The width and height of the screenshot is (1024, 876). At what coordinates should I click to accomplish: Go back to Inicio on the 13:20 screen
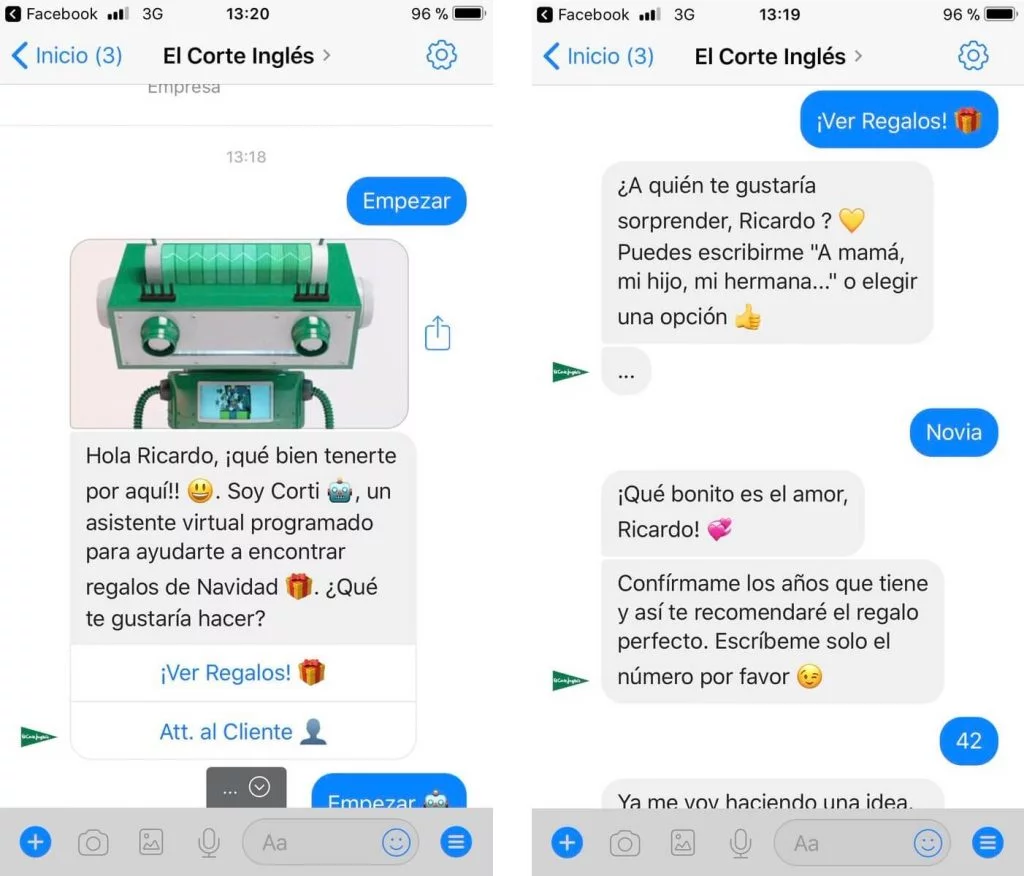66,55
